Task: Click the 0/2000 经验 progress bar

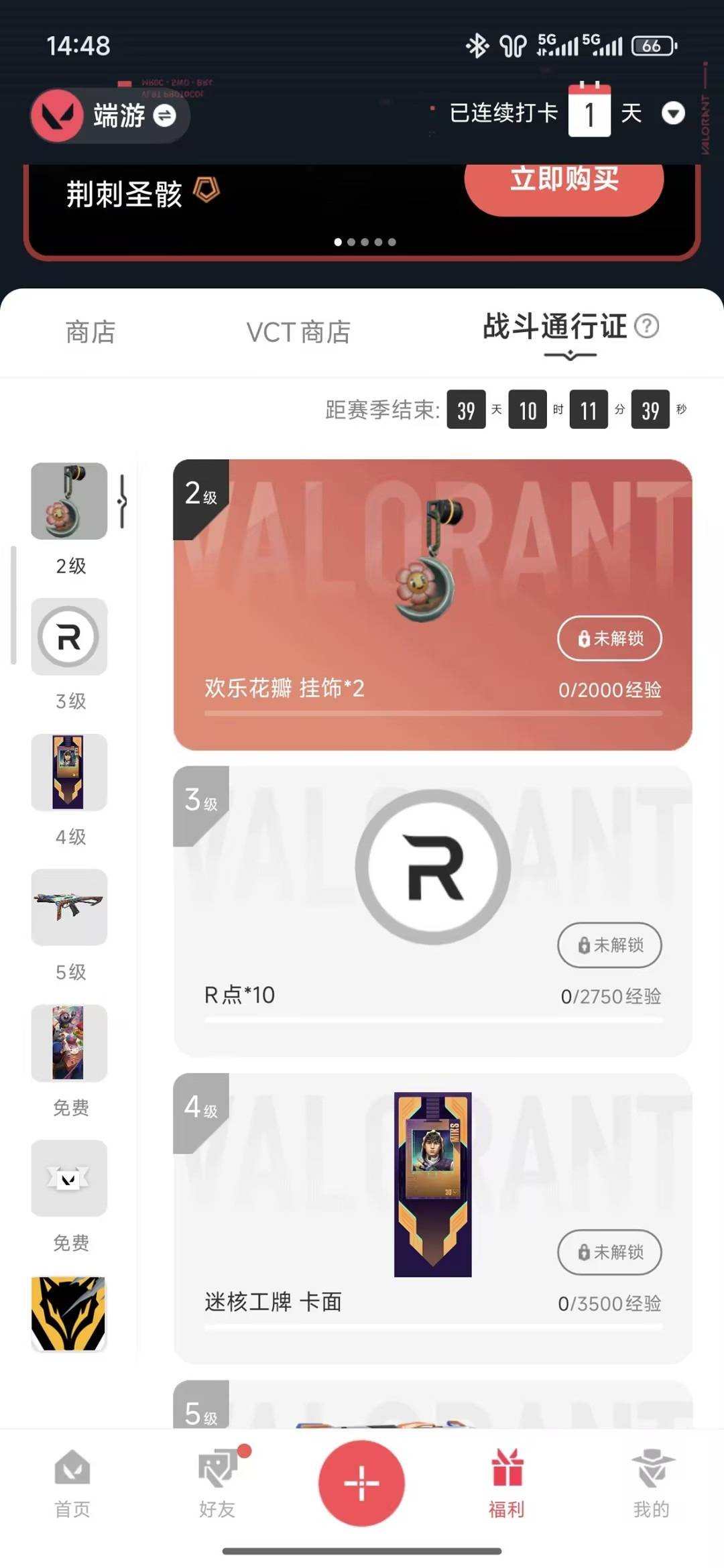Action: click(434, 716)
